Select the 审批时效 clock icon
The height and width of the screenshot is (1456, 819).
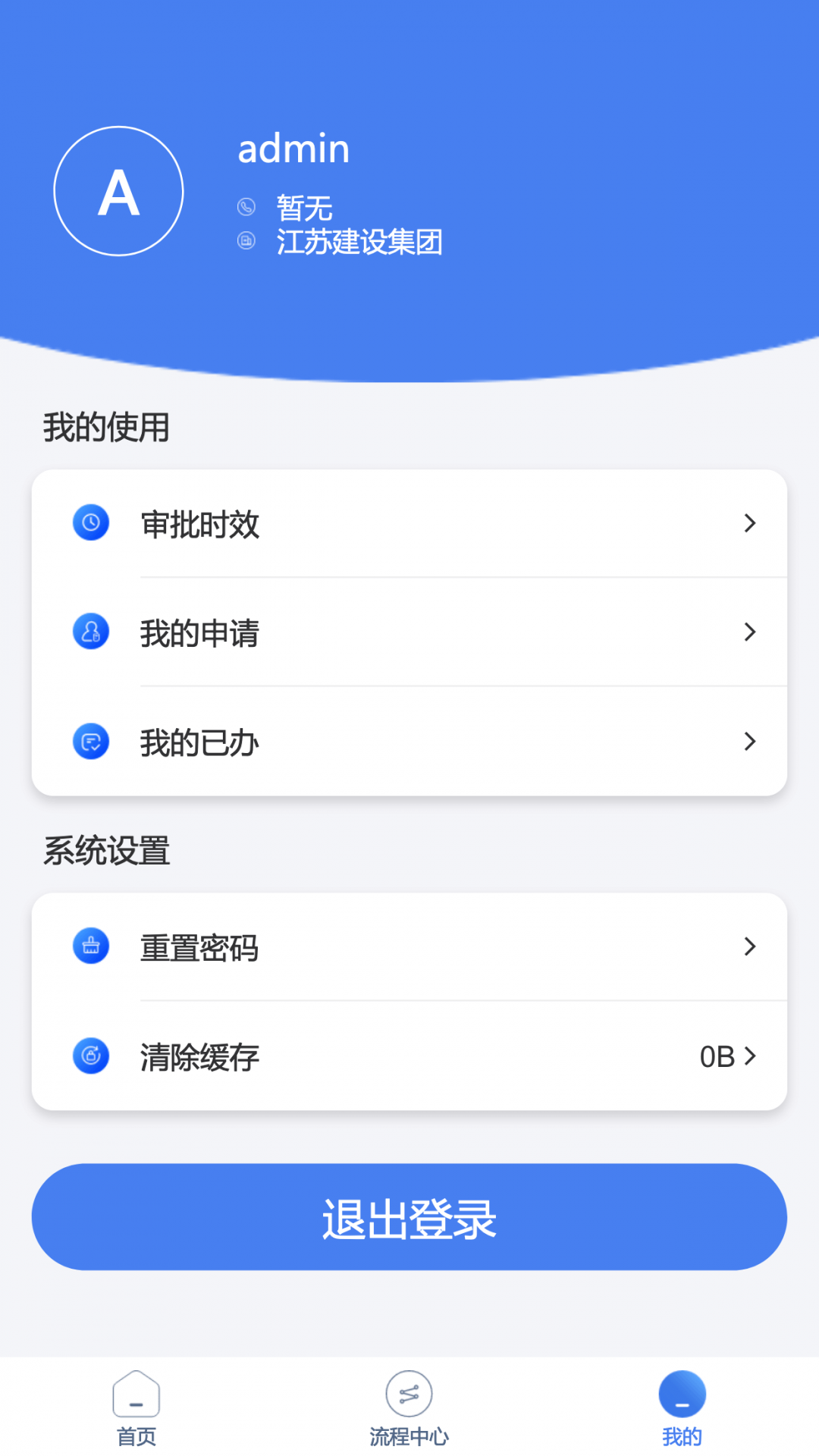90,522
